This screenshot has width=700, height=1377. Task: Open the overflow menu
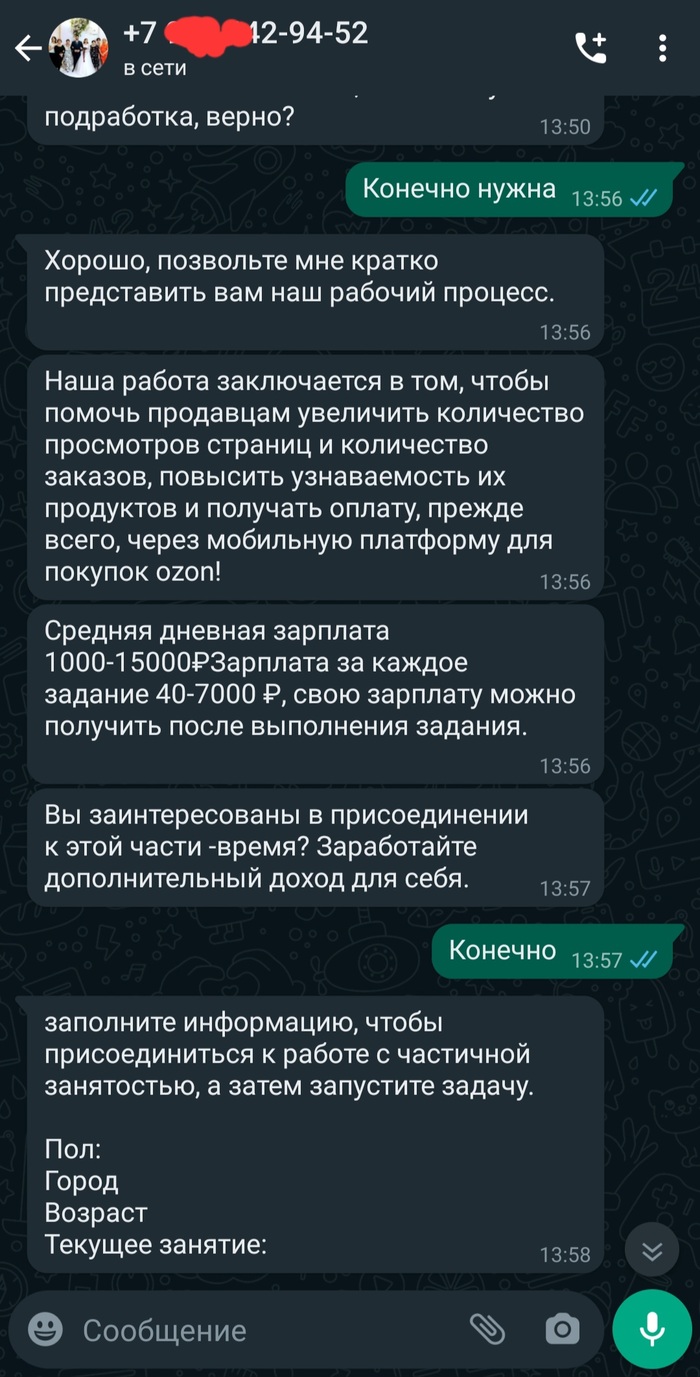pos(662,48)
